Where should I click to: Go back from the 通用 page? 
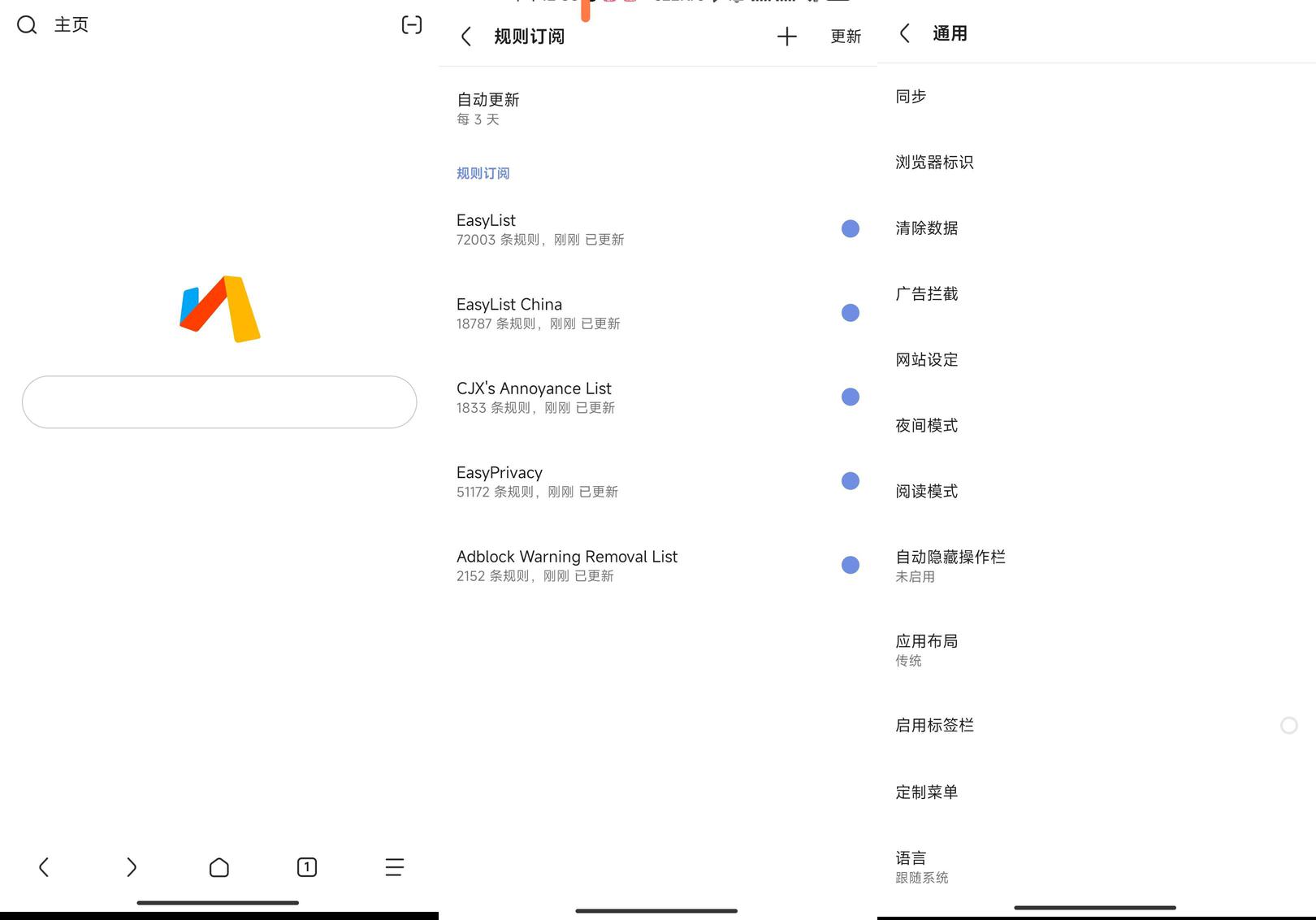tap(905, 33)
